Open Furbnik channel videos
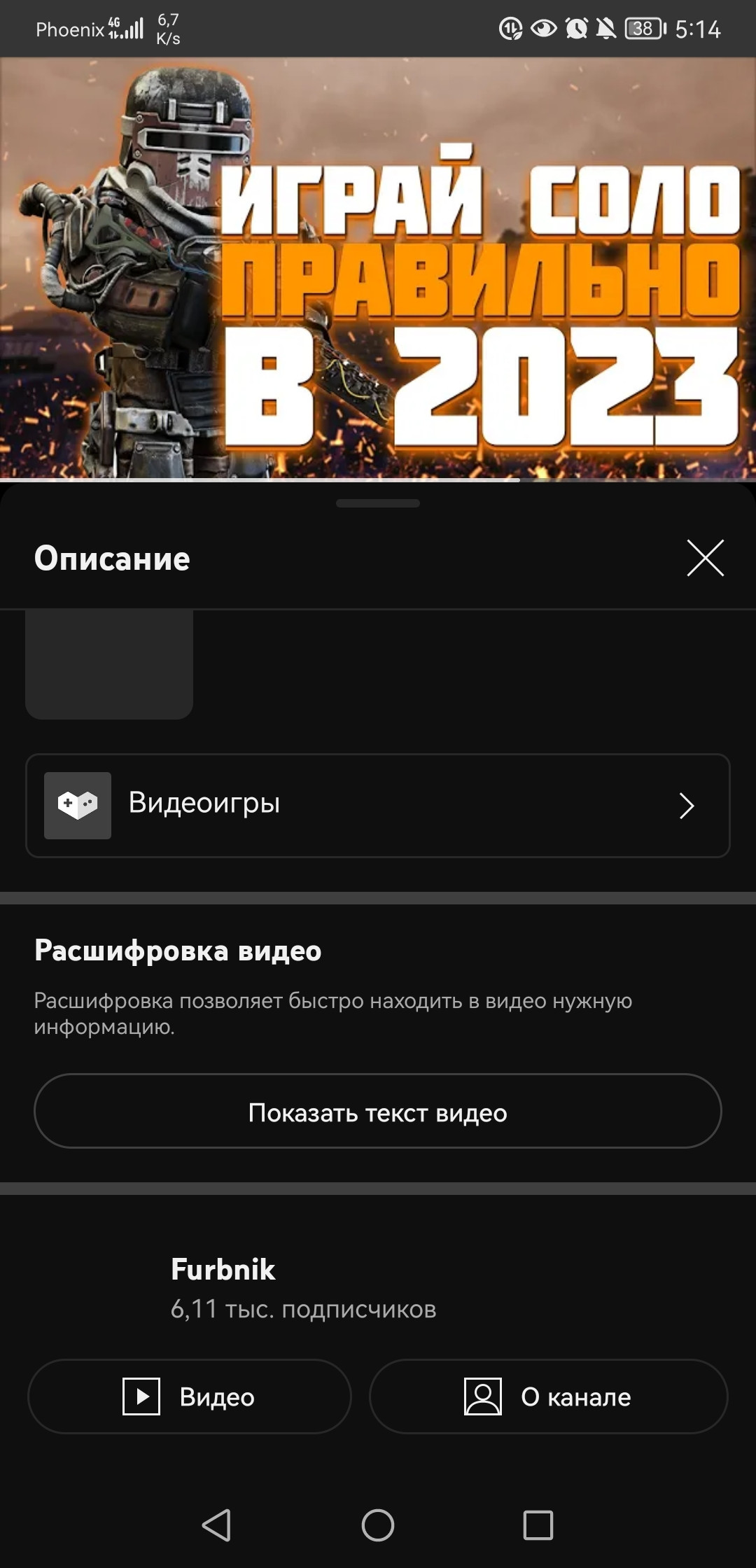This screenshot has height=1568, width=756. 189,1396
